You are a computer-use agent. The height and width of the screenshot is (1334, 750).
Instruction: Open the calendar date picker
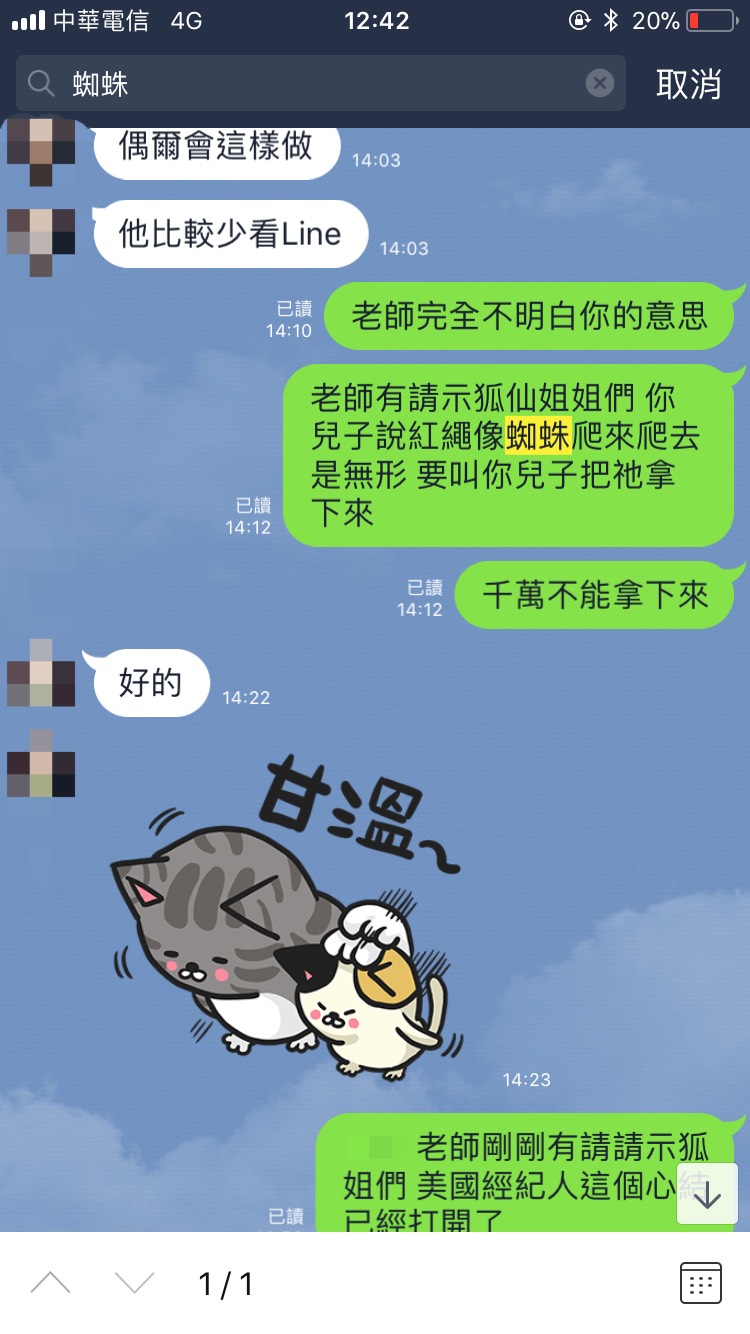pos(700,1282)
